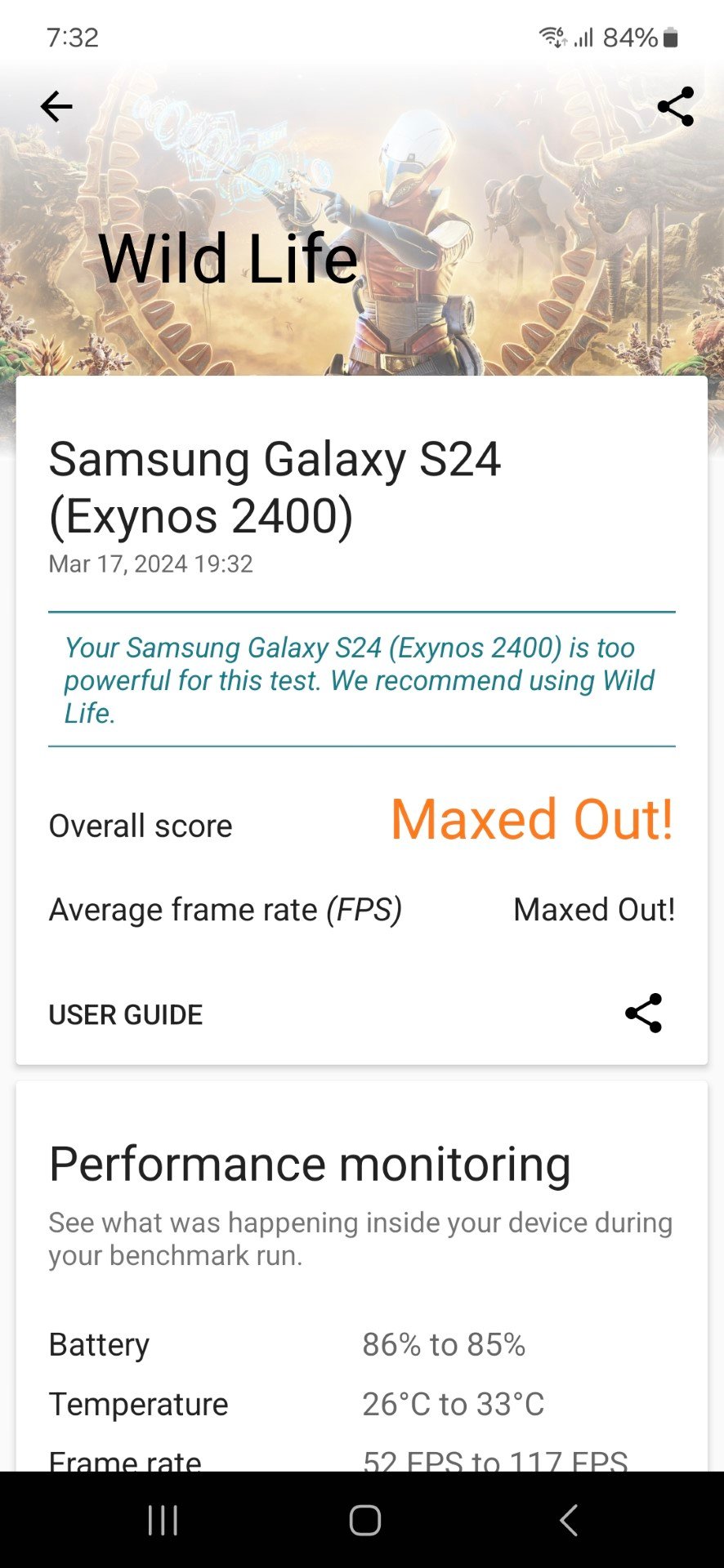
Task: Share the result from the score card
Action: click(x=643, y=1013)
